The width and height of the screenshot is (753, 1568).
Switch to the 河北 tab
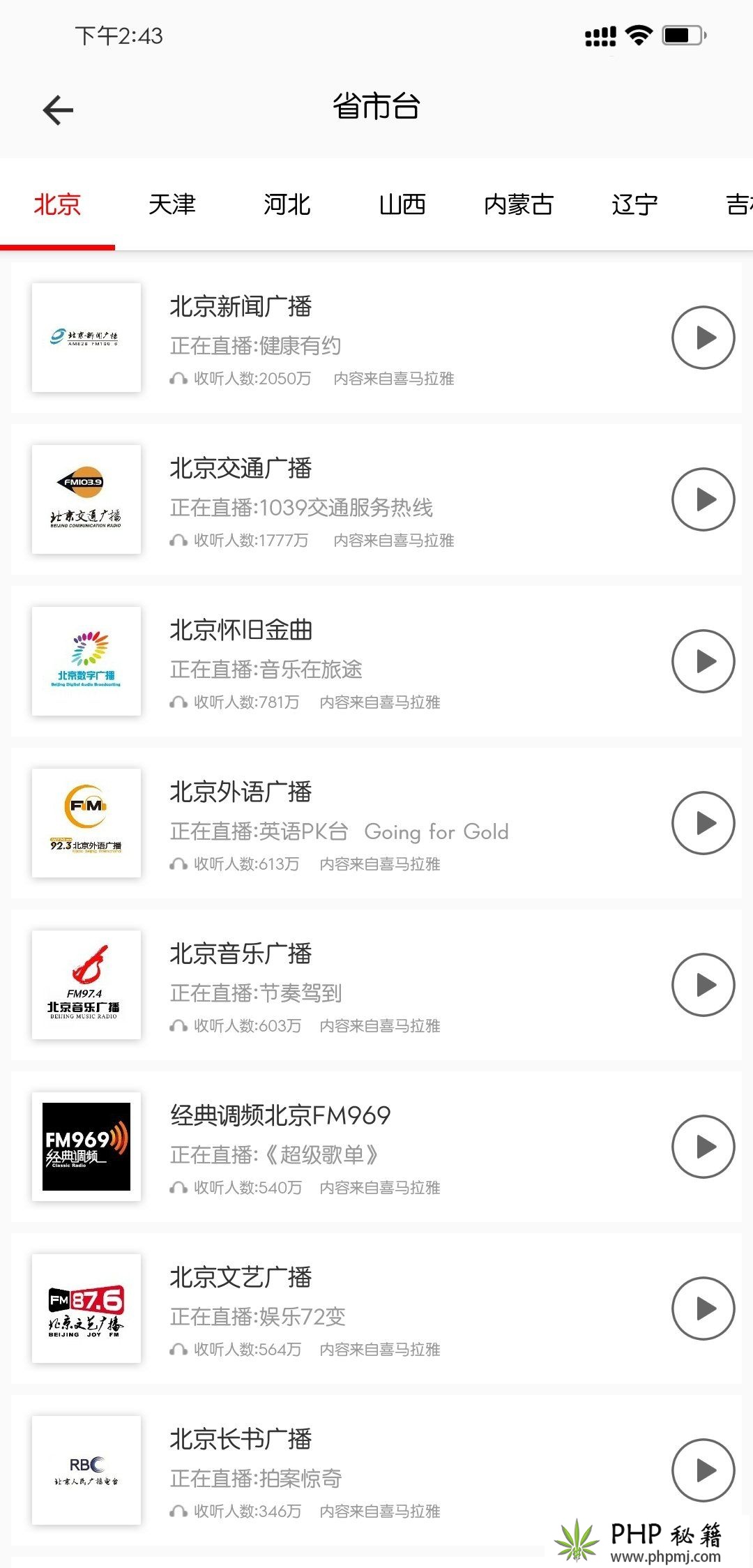click(x=287, y=204)
